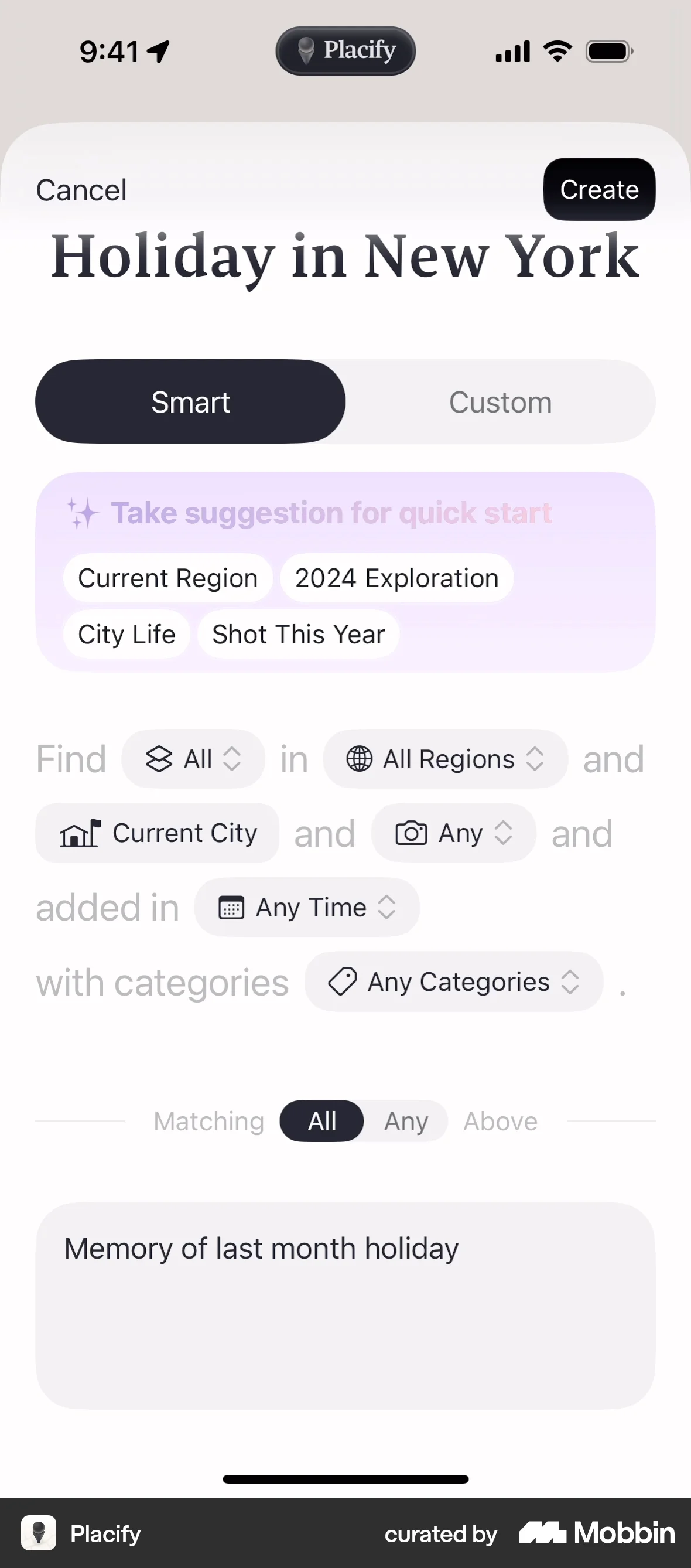Click the globe icon in All Regions pill
Viewport: 691px width, 1568px height.
coord(359,759)
